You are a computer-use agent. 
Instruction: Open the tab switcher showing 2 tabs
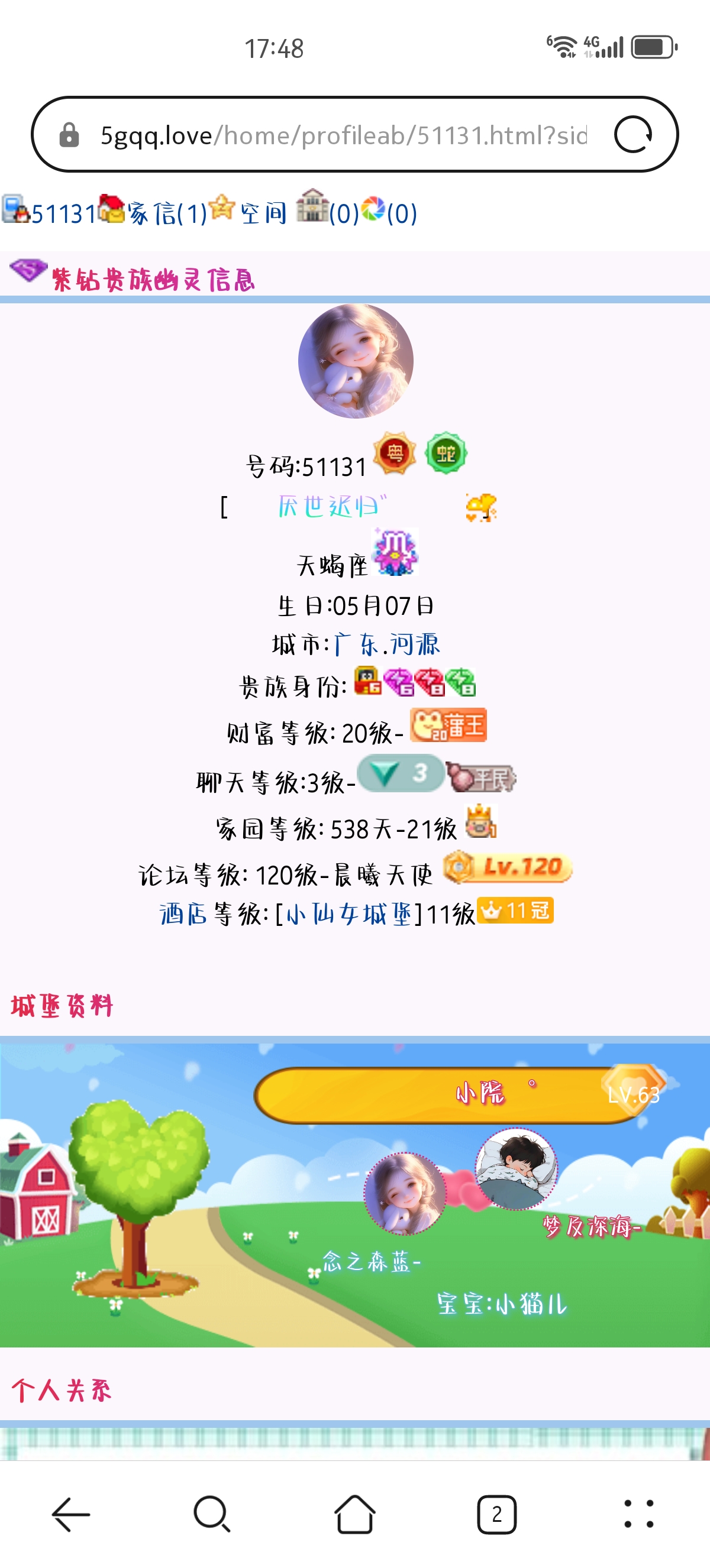coord(496,1514)
